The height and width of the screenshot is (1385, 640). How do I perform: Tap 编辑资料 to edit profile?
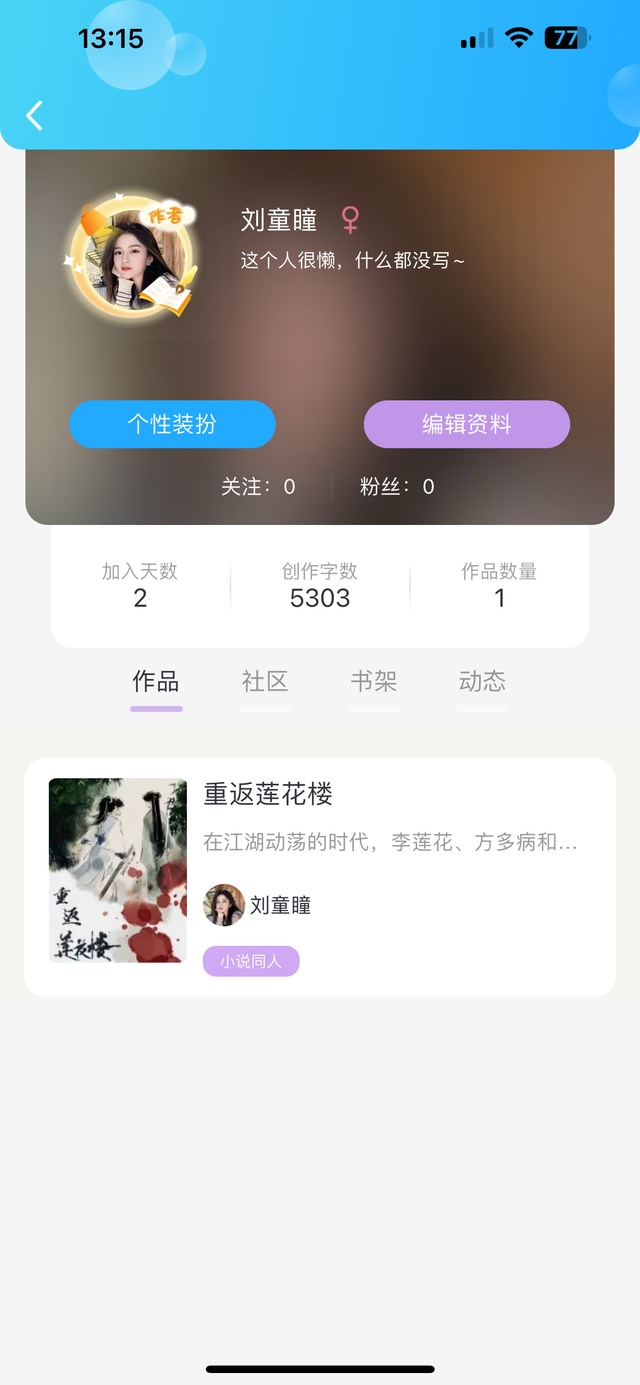466,424
